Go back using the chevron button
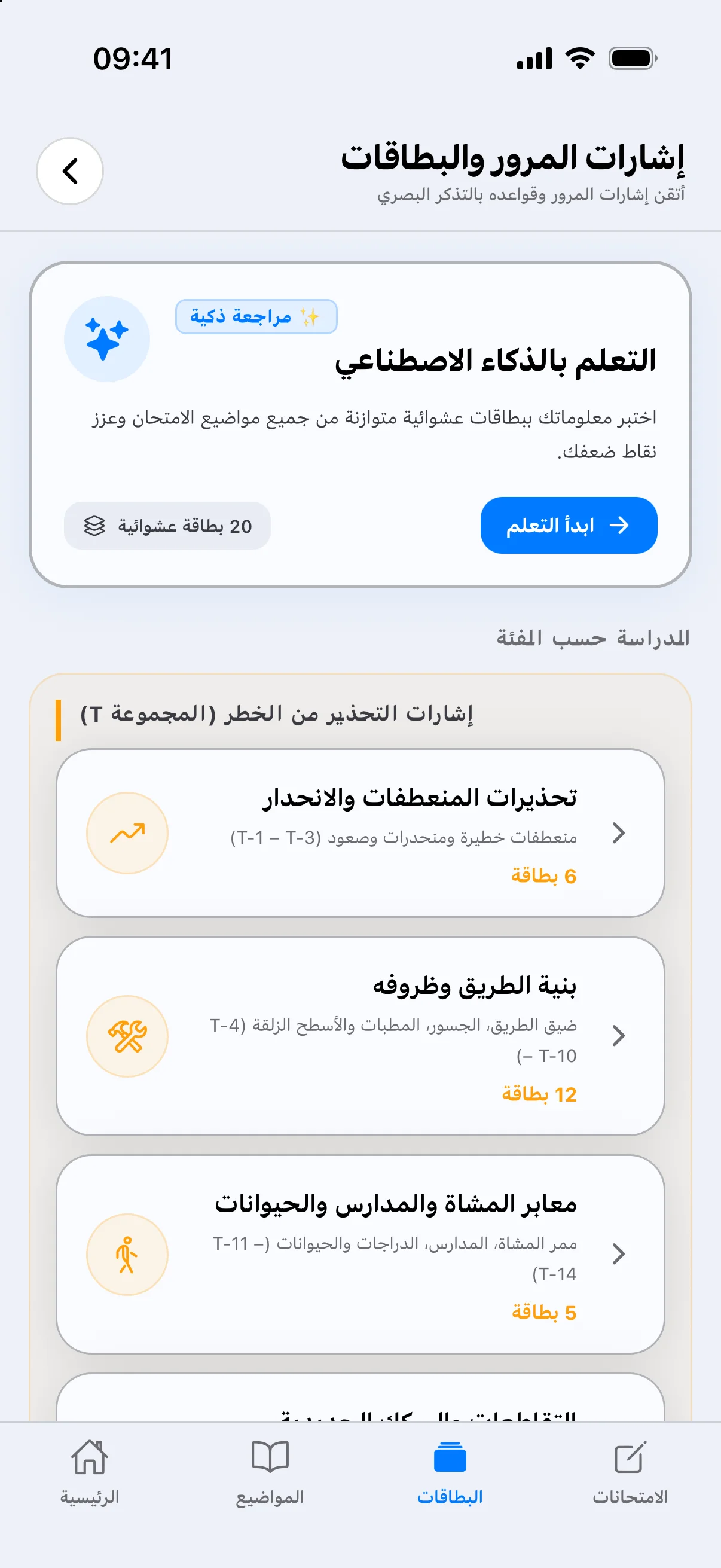The image size is (721, 1568). [70, 171]
